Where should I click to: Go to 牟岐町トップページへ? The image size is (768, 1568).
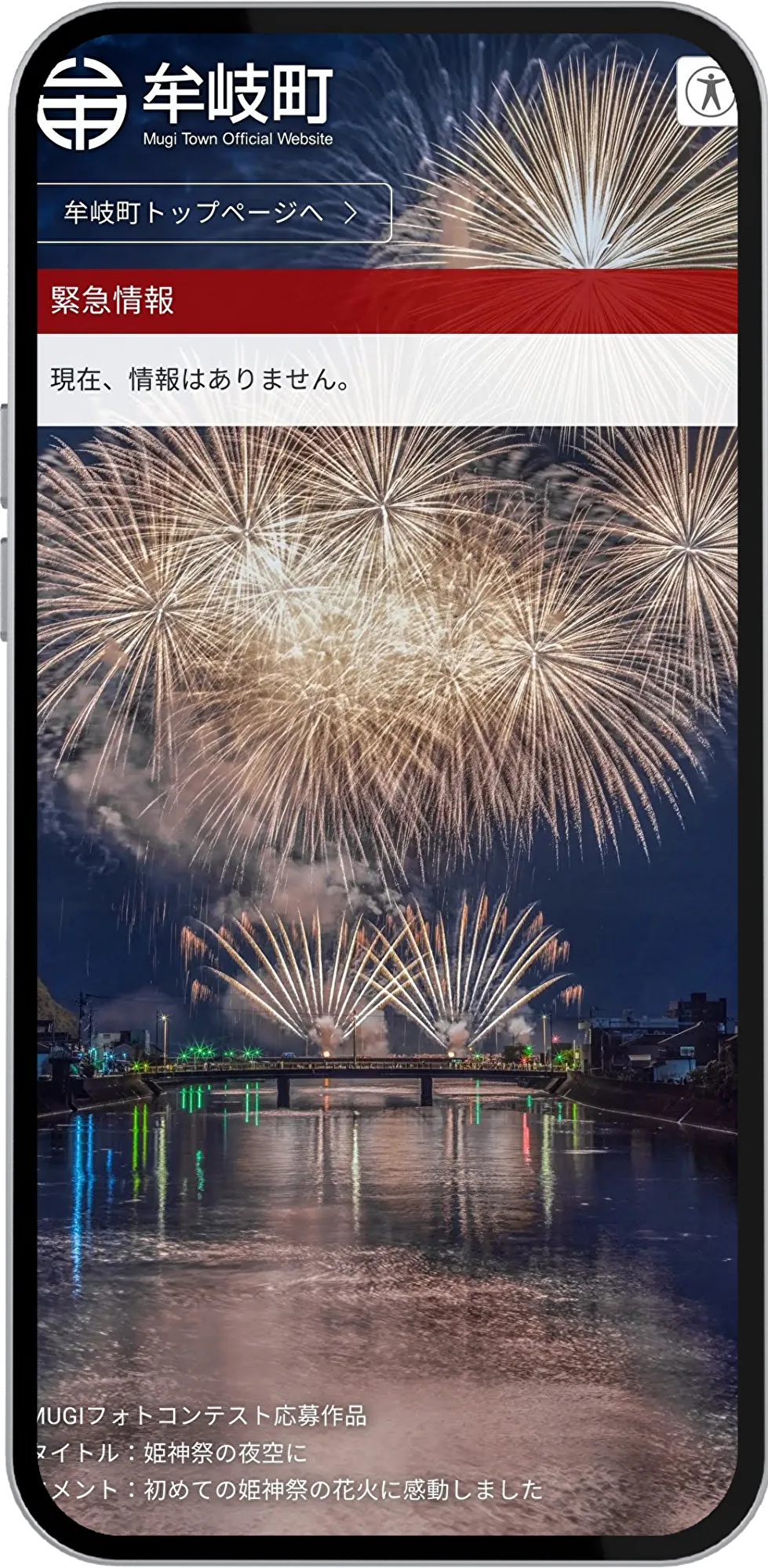[213, 212]
